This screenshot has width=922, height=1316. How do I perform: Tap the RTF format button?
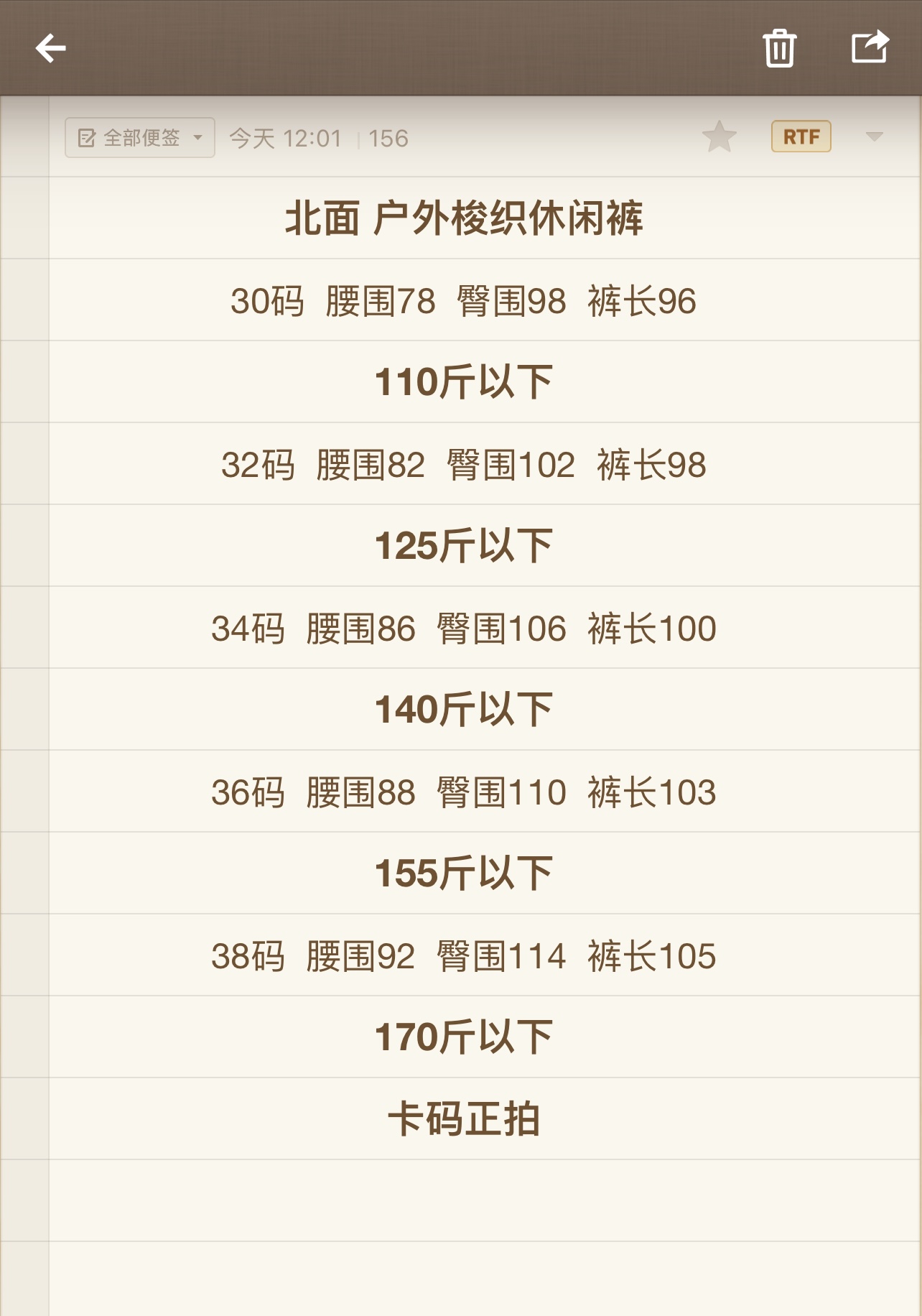coord(801,136)
